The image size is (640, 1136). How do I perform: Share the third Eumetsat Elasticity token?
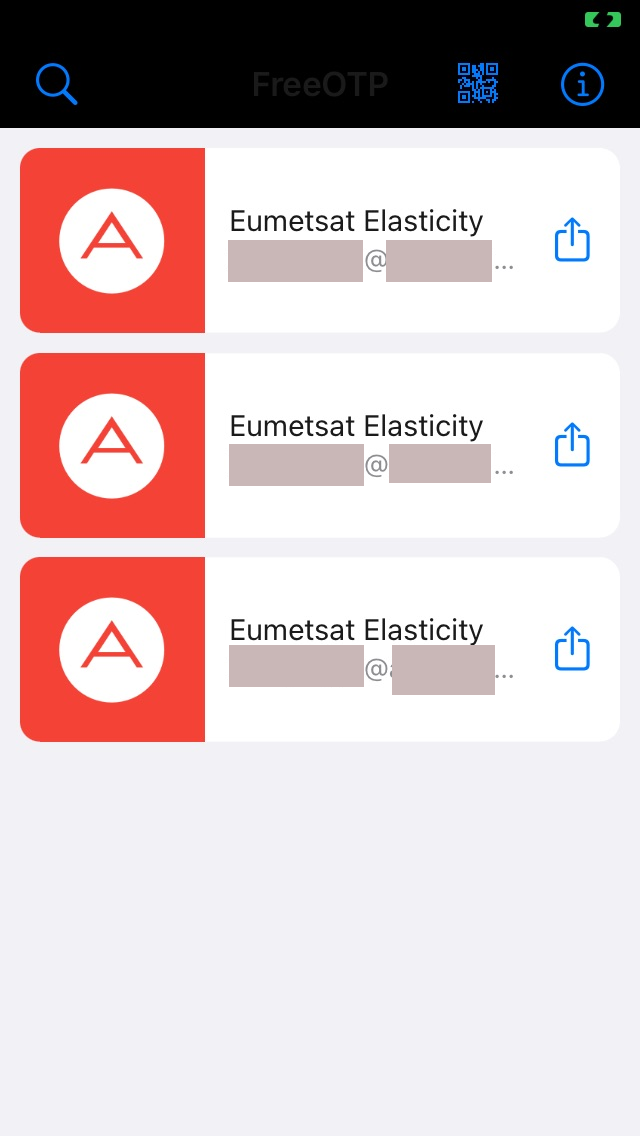pos(572,649)
